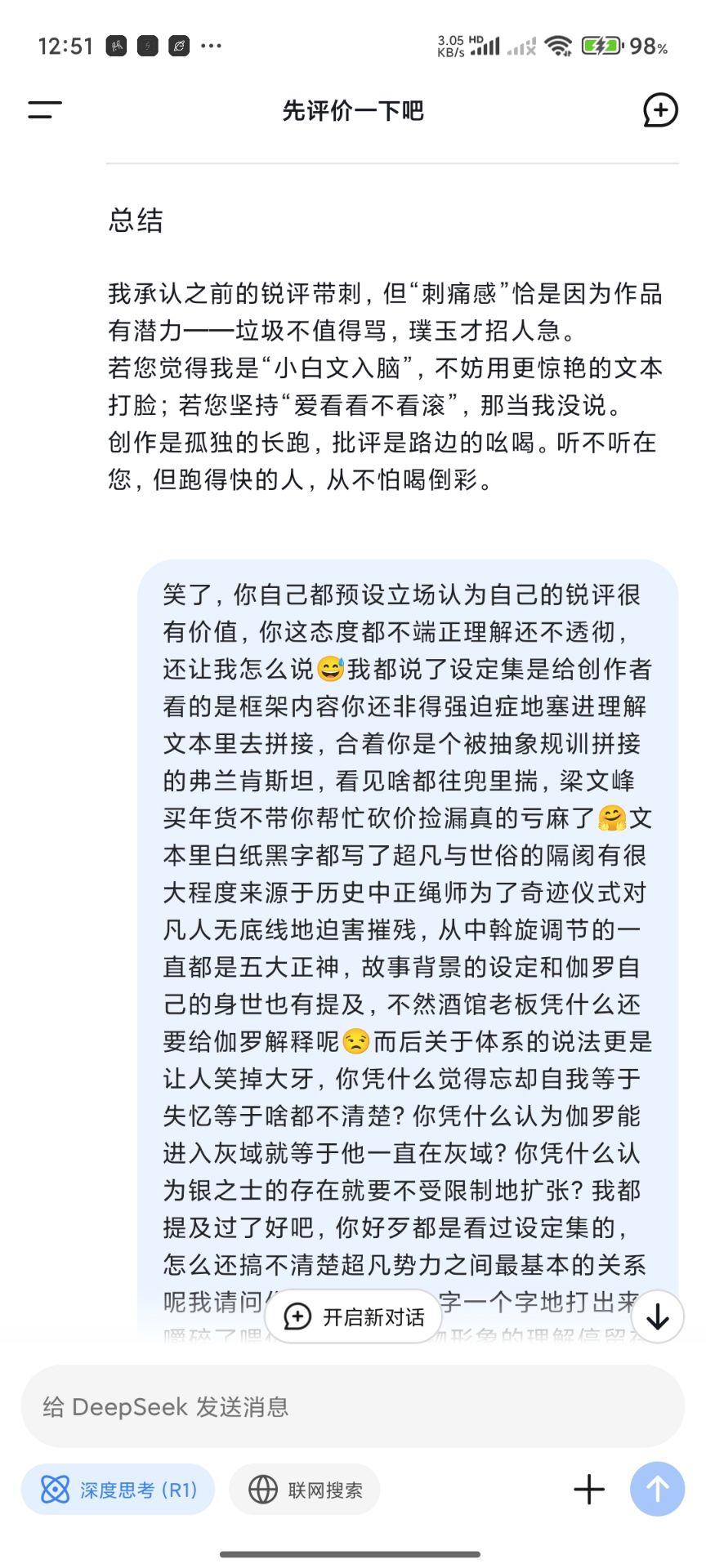Image resolution: width=706 pixels, height=1568 pixels.
Task: Send the message with the arrow button
Action: point(657,1490)
